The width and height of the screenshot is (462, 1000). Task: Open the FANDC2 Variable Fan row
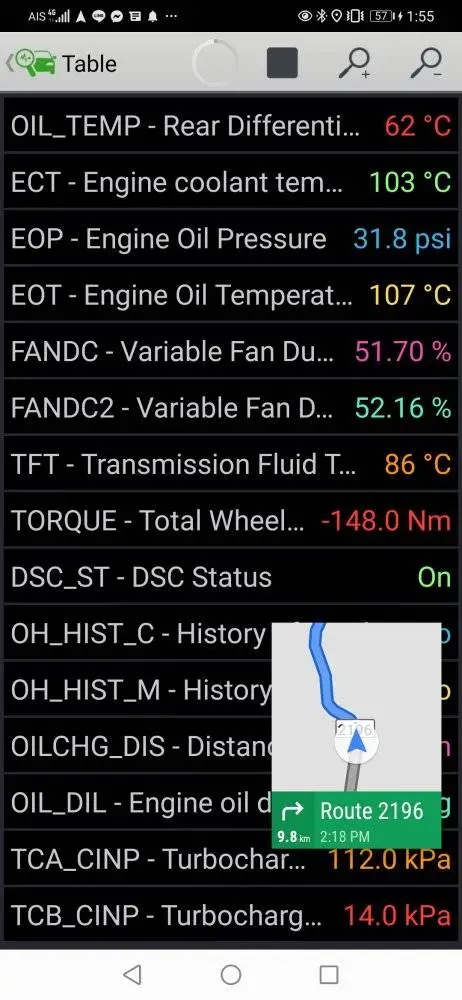231,408
